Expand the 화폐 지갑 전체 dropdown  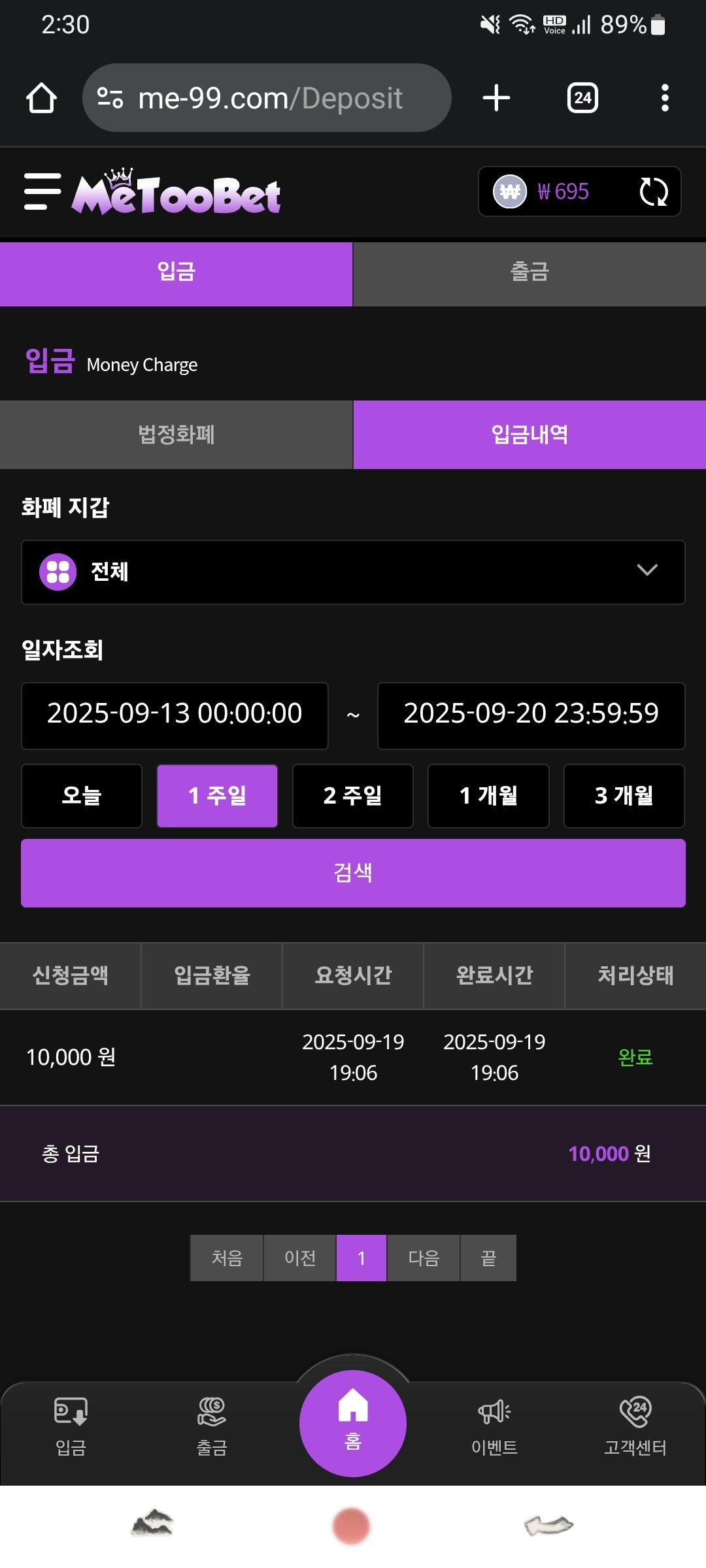pyautogui.click(x=353, y=572)
